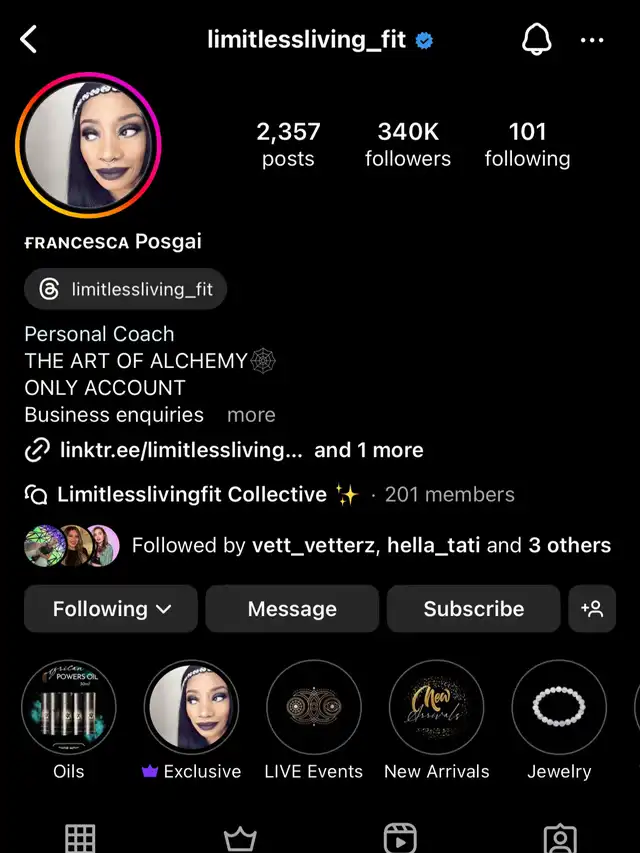Image resolution: width=640 pixels, height=853 pixels.
Task: Open the notifications bell
Action: (x=537, y=40)
